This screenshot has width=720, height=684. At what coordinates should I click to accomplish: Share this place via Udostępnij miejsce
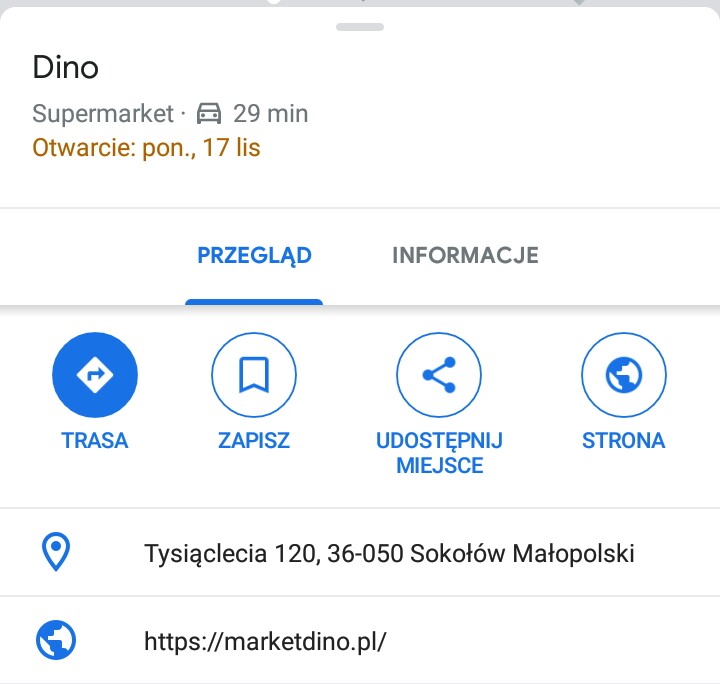(439, 375)
